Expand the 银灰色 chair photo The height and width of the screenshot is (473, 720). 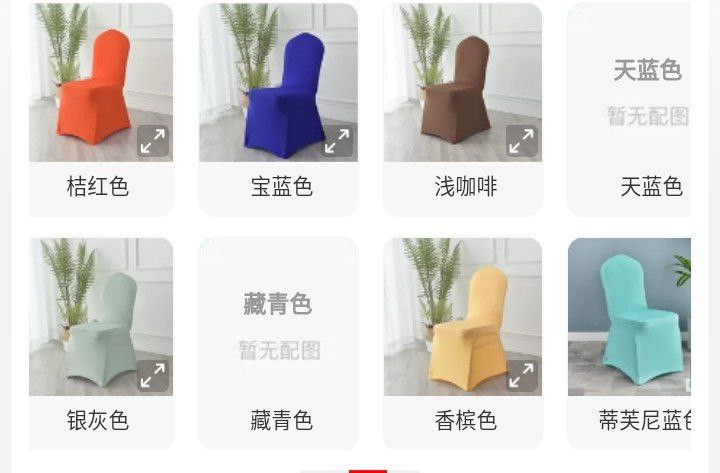(x=152, y=375)
